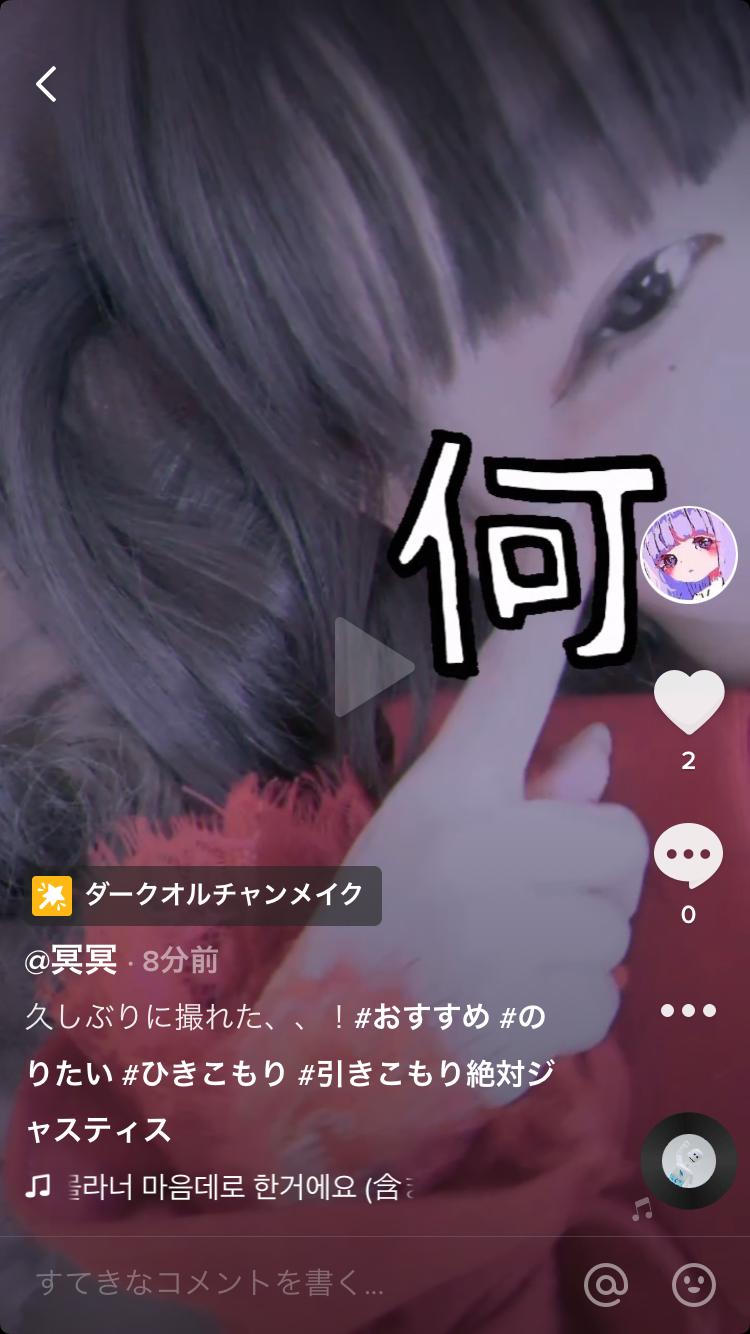This screenshot has height=1334, width=750.
Task: Open the ダークオルチャンメイク effect chip
Action: [x=204, y=895]
